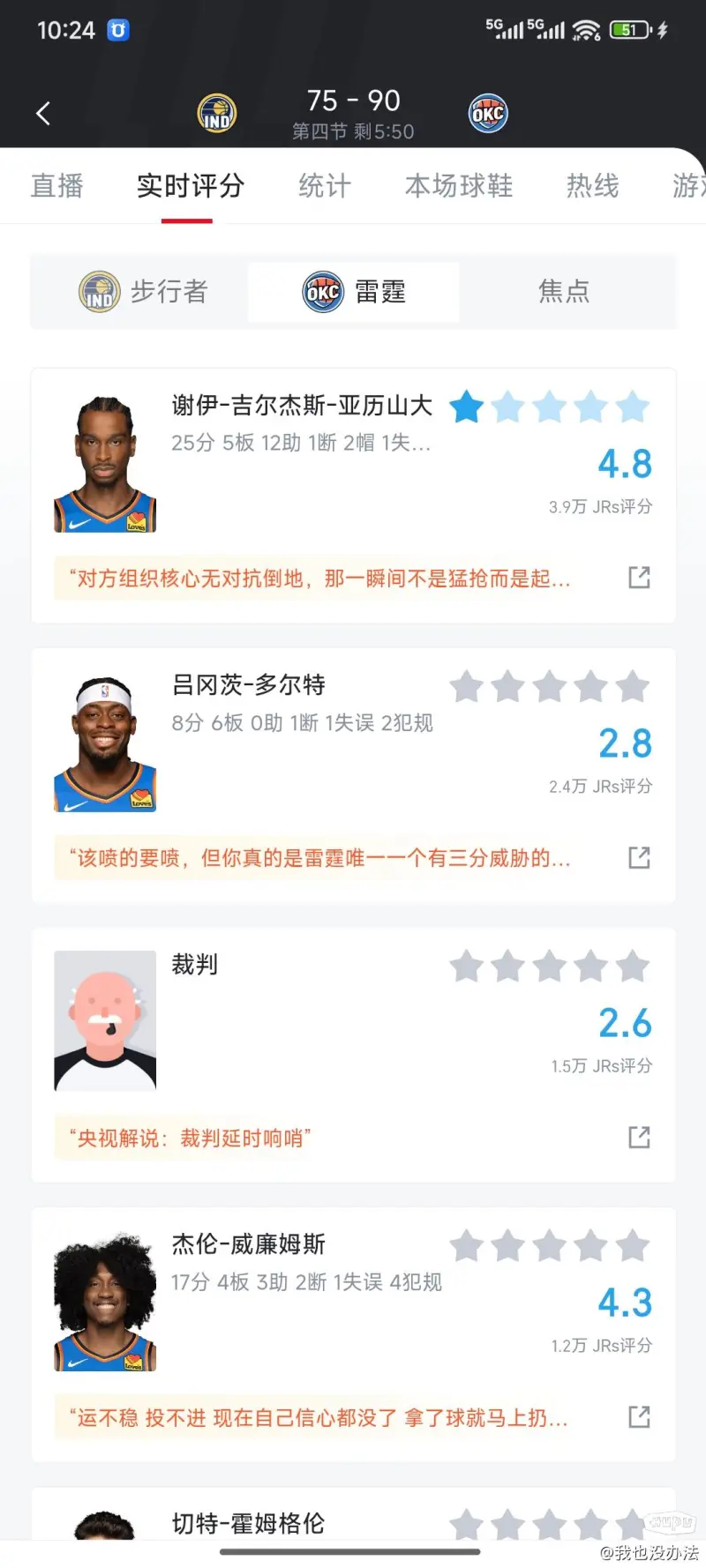Open 谢伊-吉尔杰斯-亚历山大 rating card

[x=354, y=496]
